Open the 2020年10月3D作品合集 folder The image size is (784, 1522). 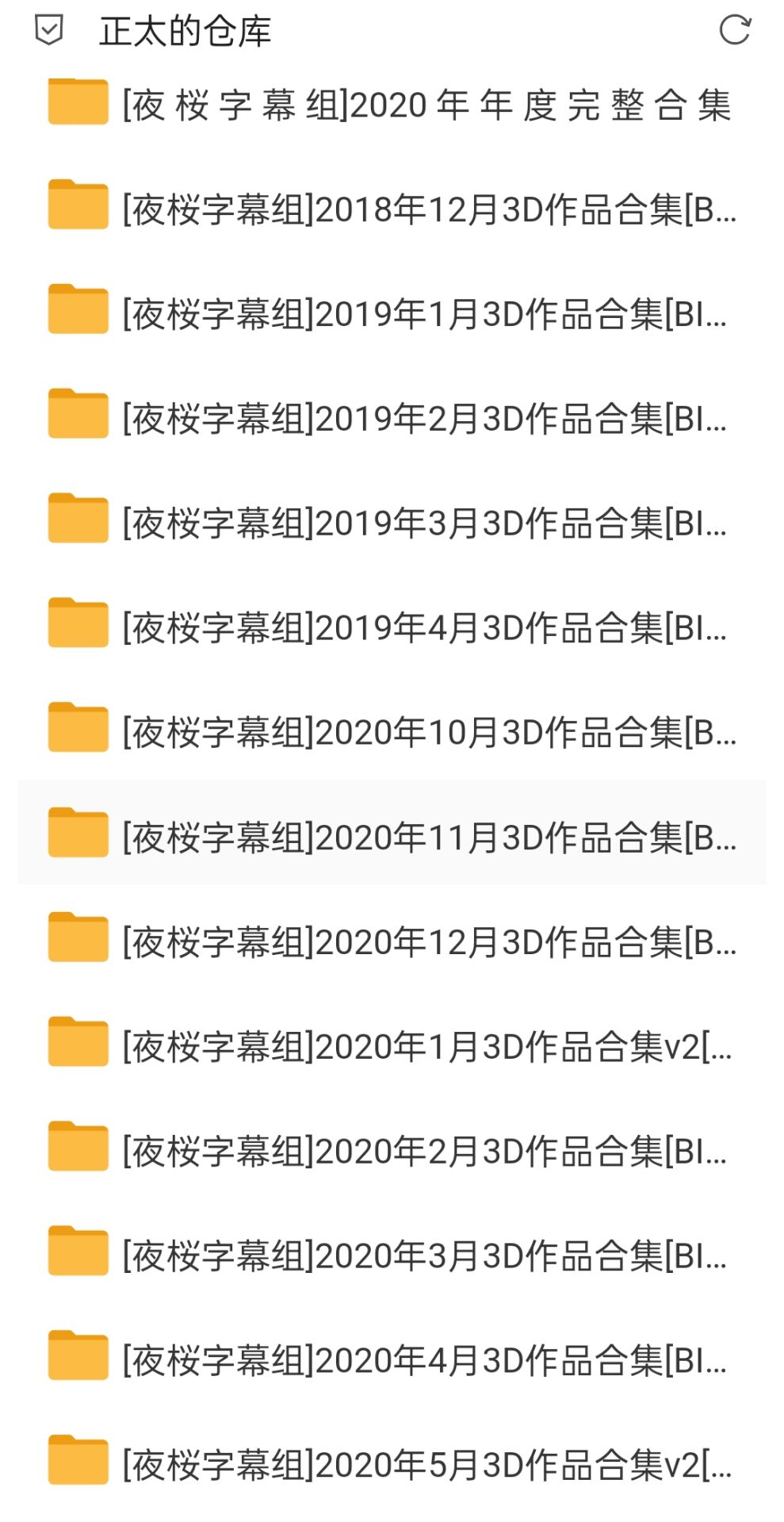[x=428, y=733]
